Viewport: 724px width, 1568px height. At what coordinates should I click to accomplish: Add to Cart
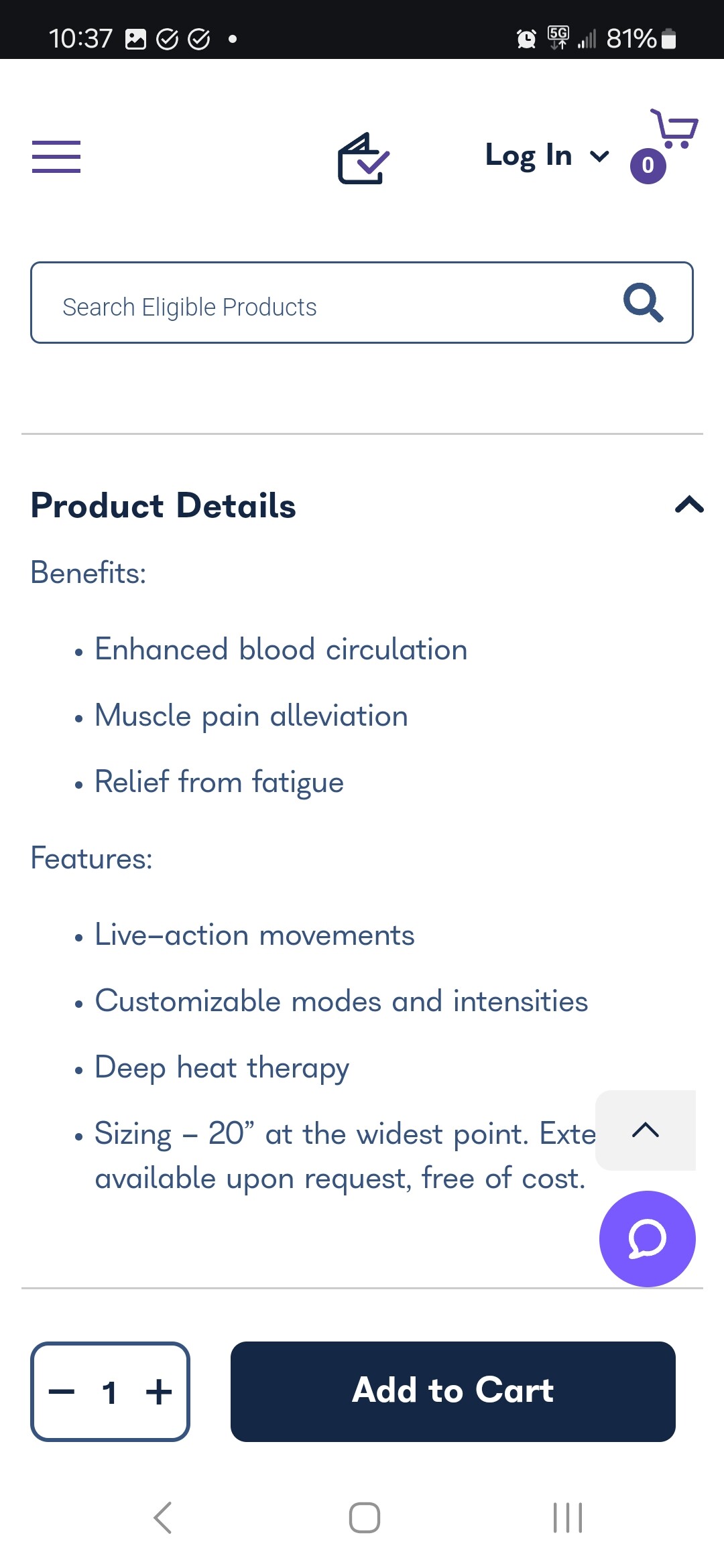[453, 1392]
